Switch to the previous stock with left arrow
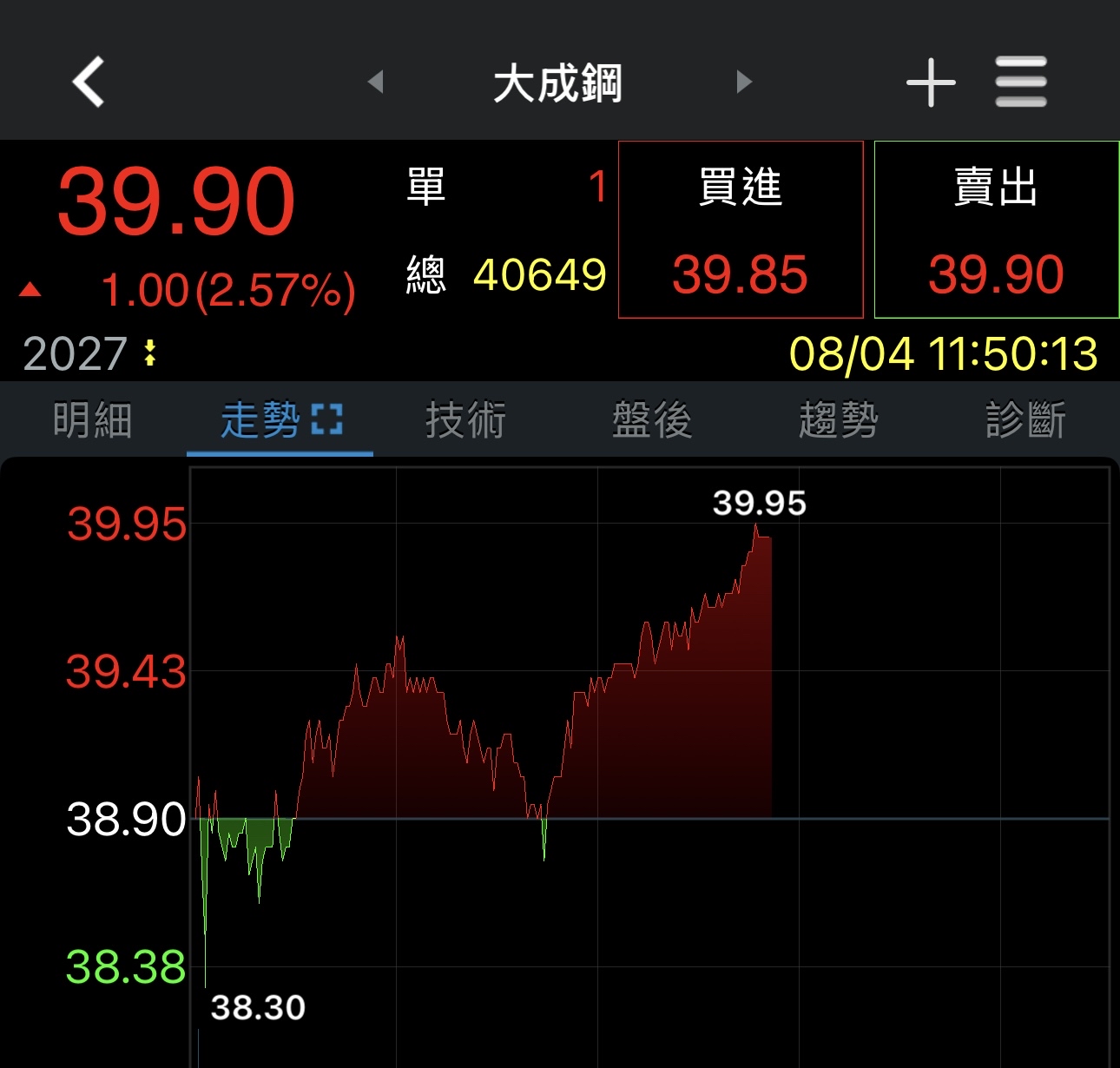This screenshot has height=1068, width=1120. click(x=376, y=82)
